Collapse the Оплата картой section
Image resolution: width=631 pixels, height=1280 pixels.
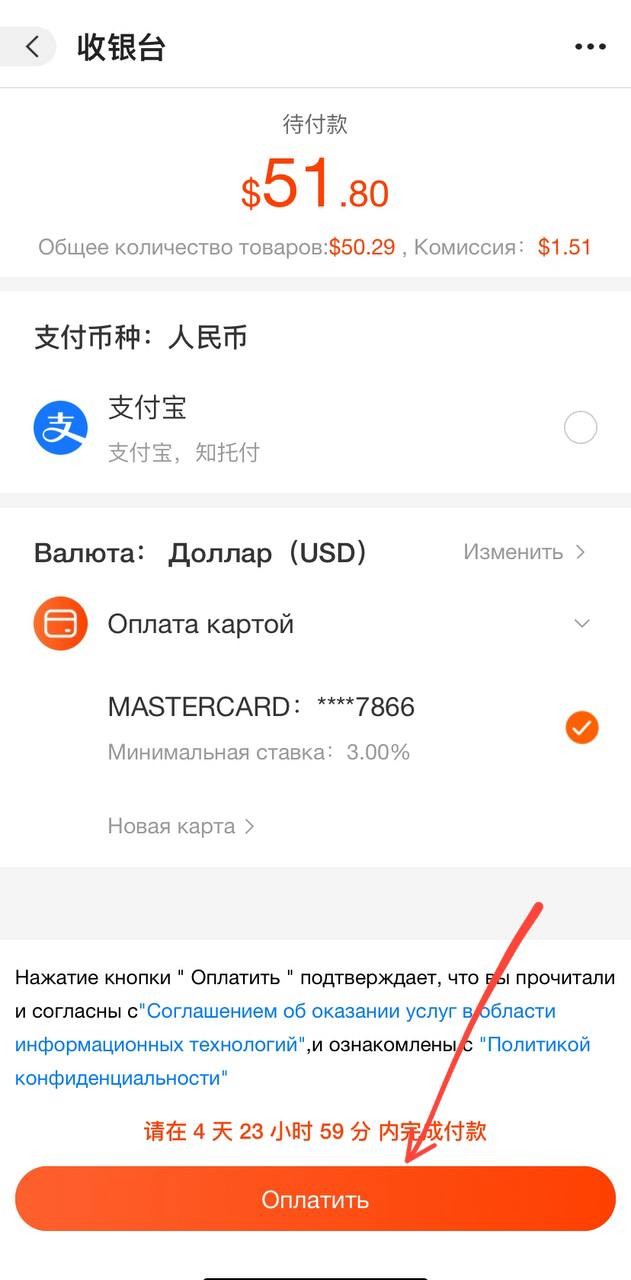581,624
